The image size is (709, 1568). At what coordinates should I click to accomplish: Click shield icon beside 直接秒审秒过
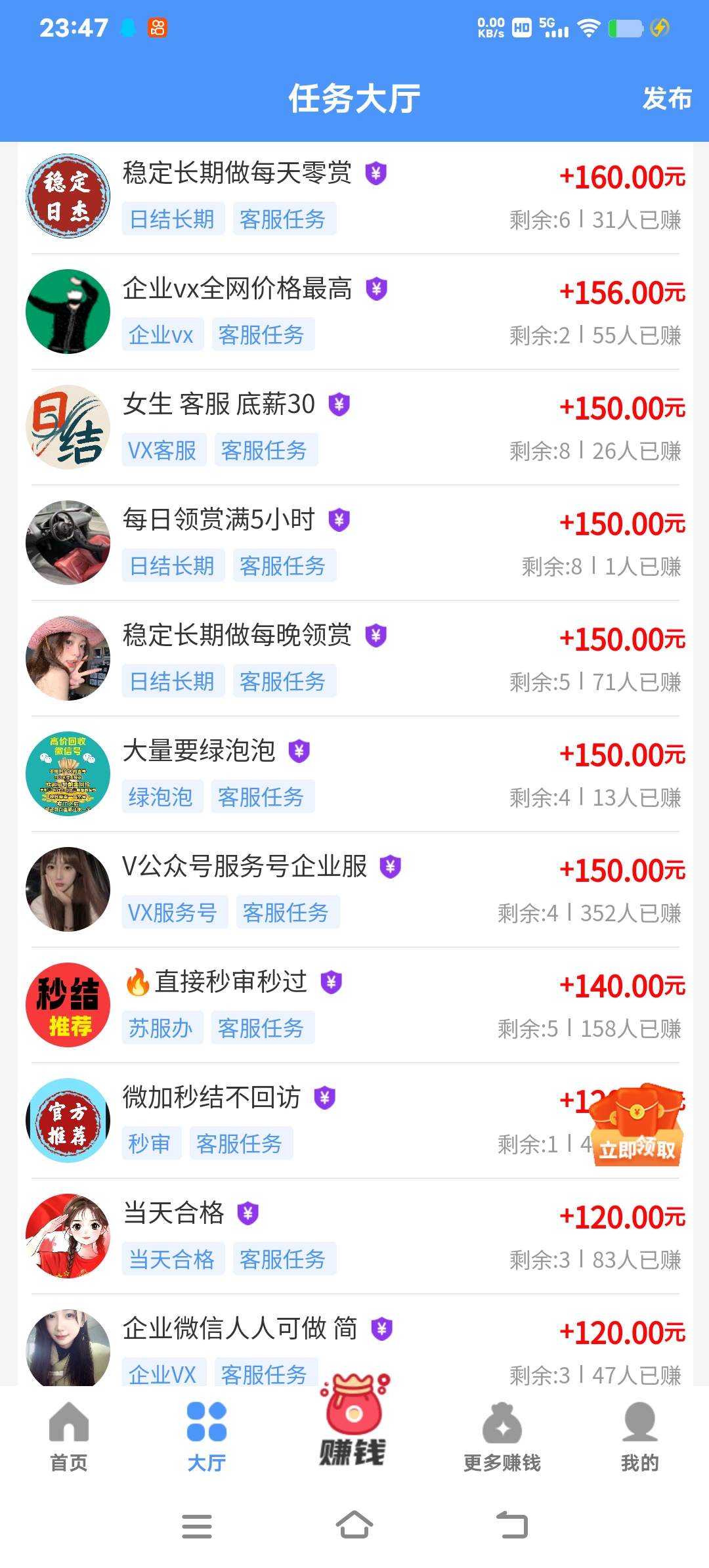pos(332,983)
